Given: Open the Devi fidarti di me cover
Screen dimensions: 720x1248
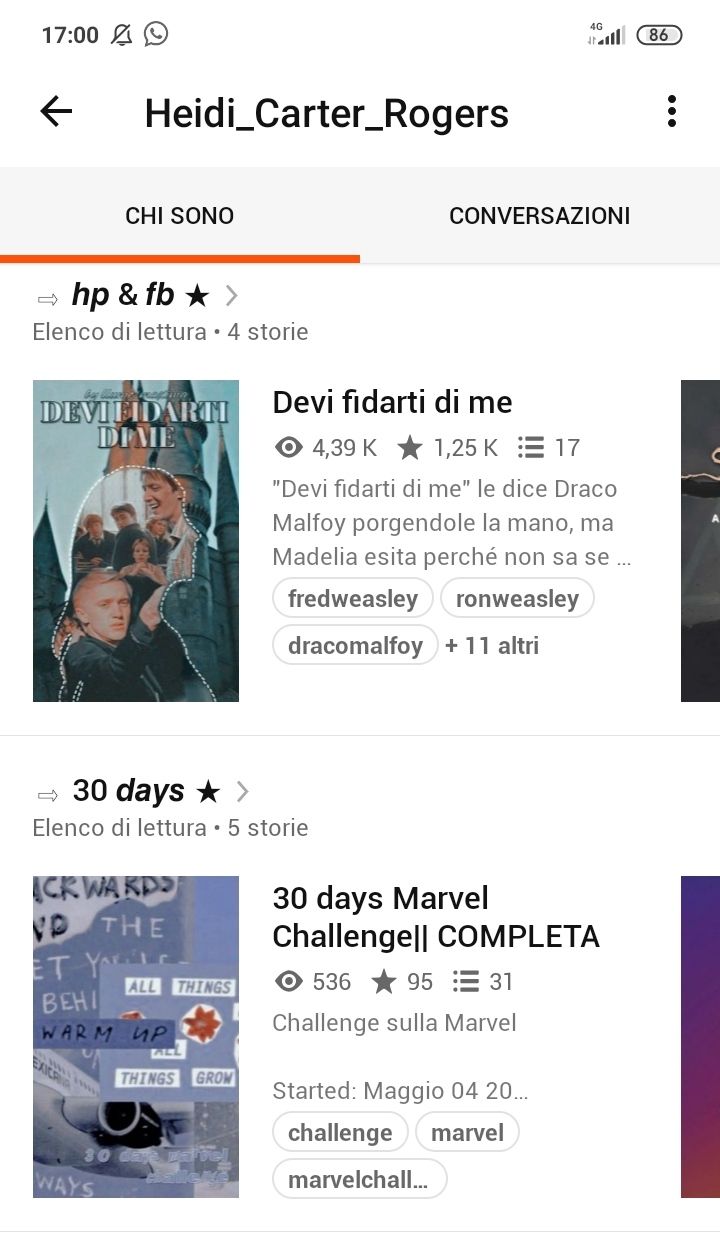Looking at the screenshot, I should (x=136, y=540).
